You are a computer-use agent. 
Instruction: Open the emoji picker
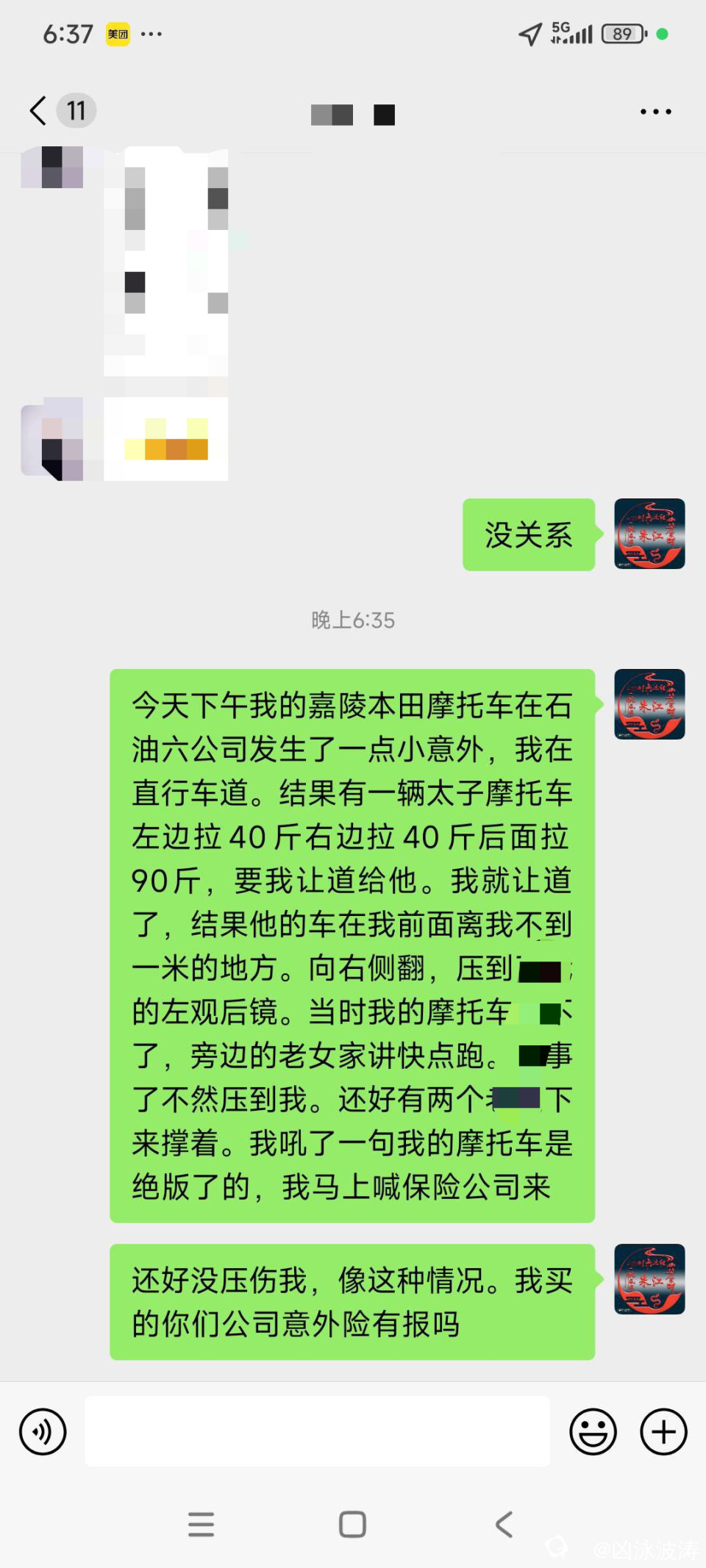593,1431
